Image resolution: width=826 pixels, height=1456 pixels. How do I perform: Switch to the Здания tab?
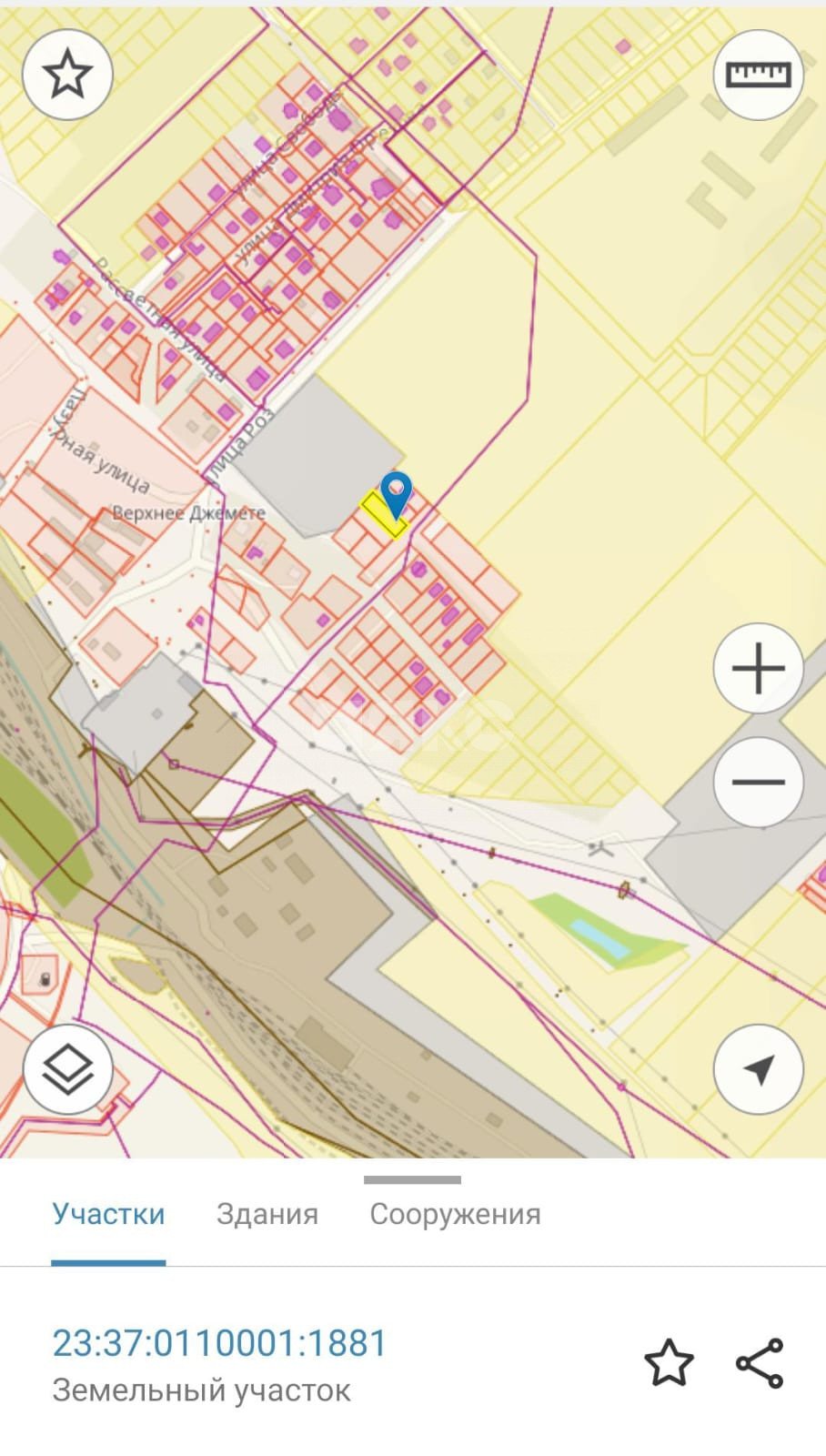267,1215
